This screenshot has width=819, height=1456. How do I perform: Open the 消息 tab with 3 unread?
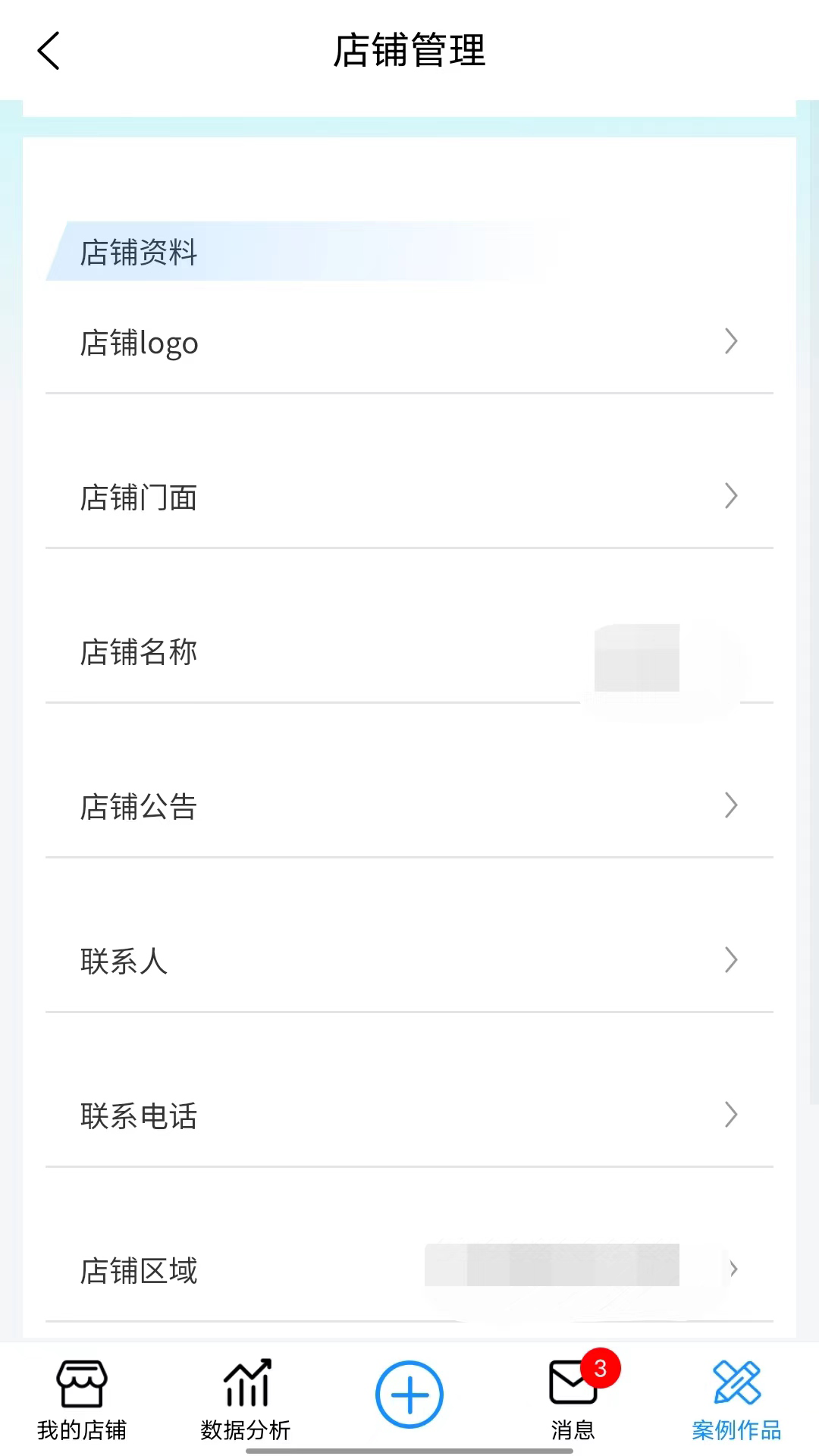tap(573, 1400)
